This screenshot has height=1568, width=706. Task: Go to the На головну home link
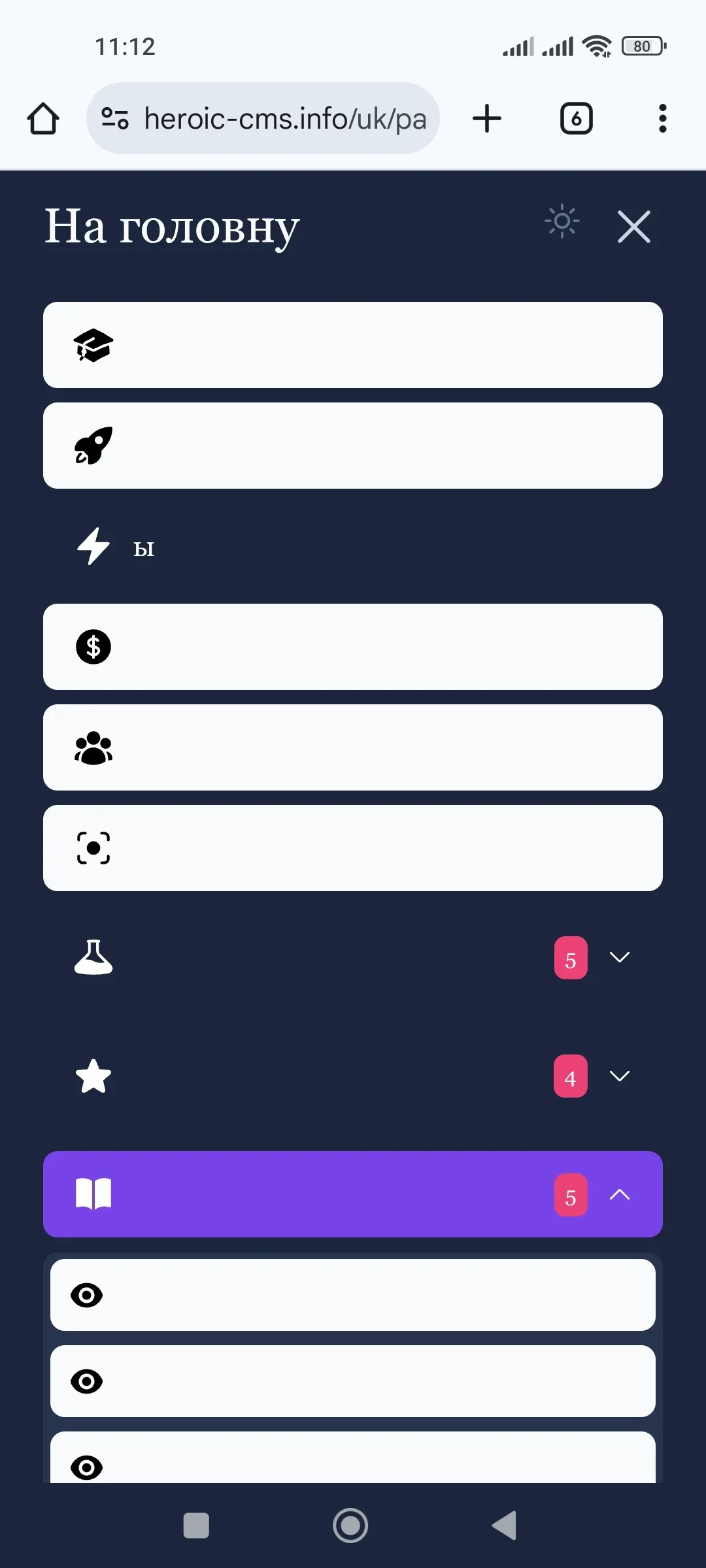click(172, 227)
